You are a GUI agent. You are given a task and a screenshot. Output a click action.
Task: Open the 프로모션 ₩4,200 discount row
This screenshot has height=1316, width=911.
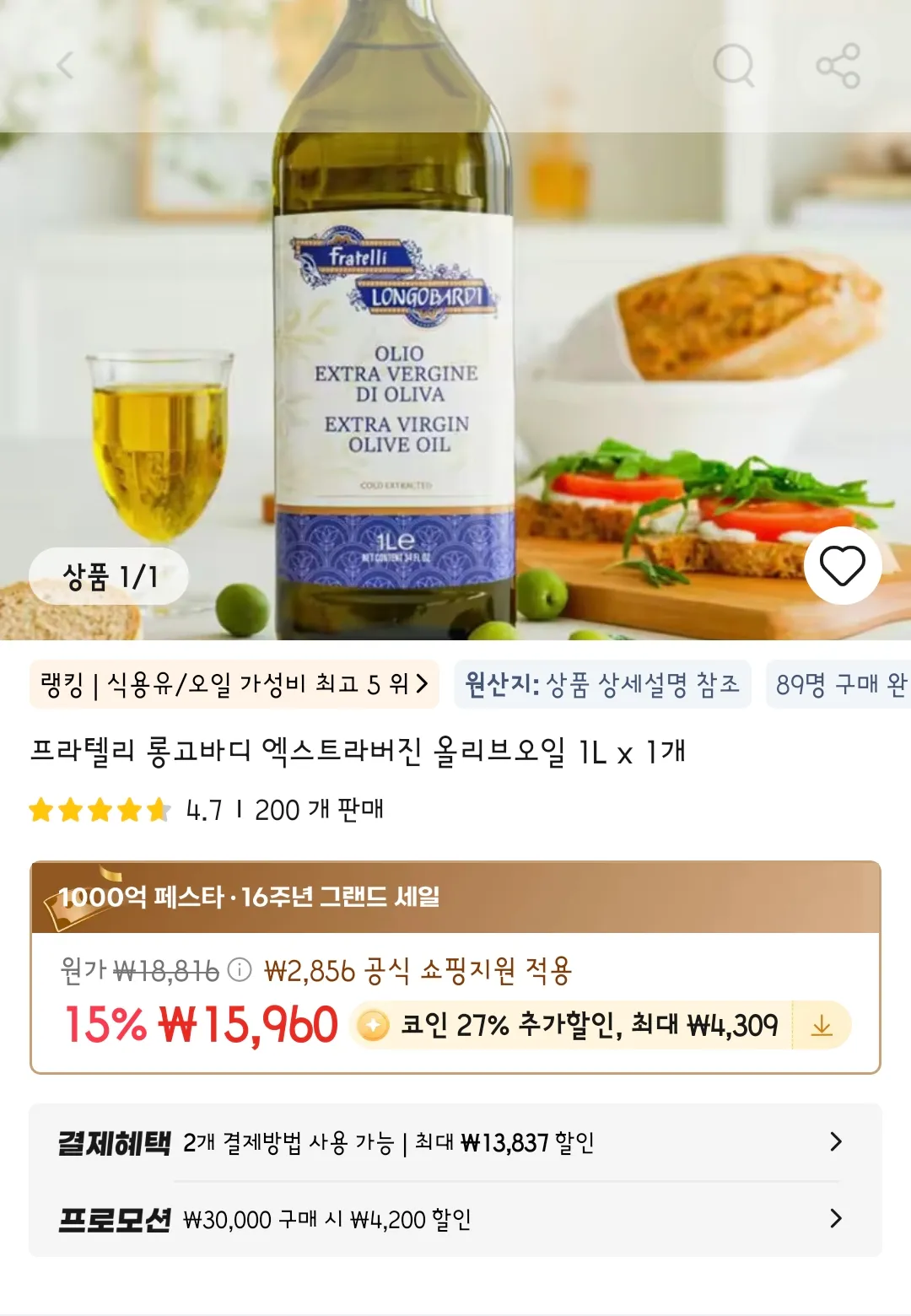[x=455, y=1219]
